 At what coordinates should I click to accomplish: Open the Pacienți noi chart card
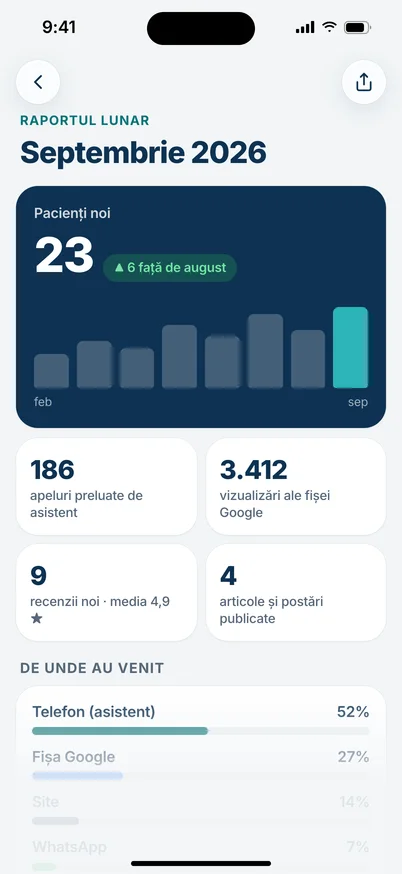201,307
